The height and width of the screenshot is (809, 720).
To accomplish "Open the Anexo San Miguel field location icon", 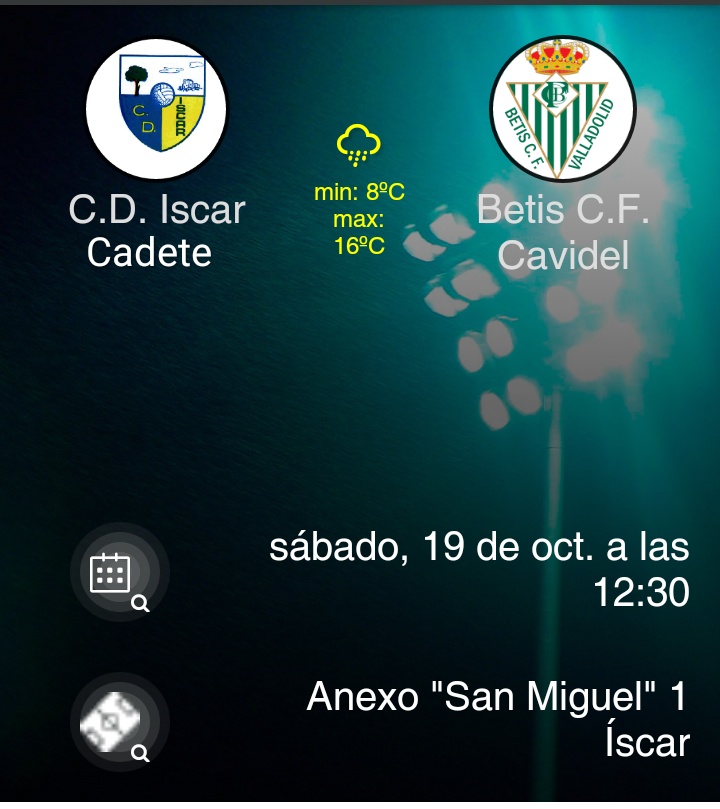I will point(119,722).
